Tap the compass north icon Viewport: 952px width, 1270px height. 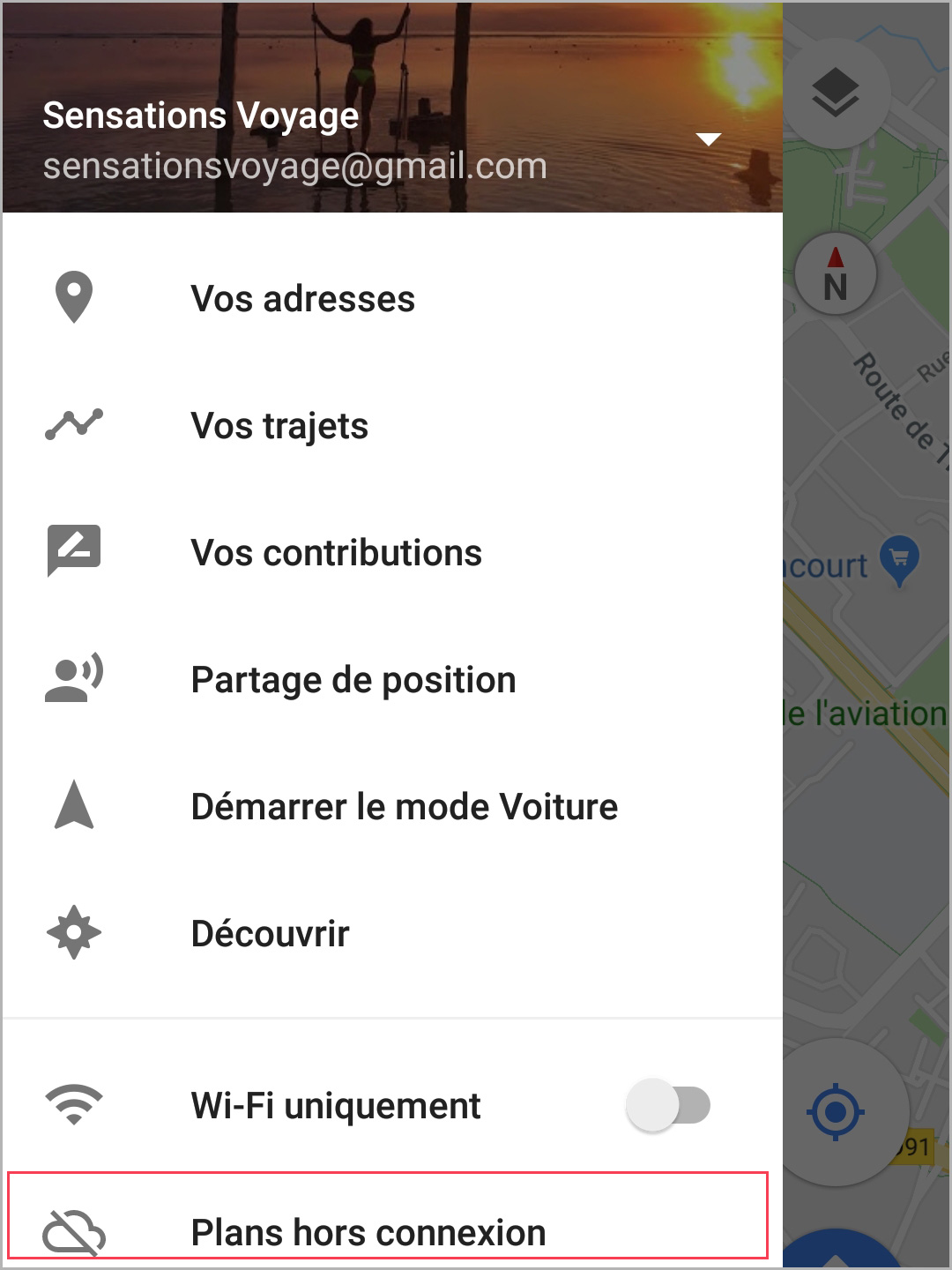835,275
